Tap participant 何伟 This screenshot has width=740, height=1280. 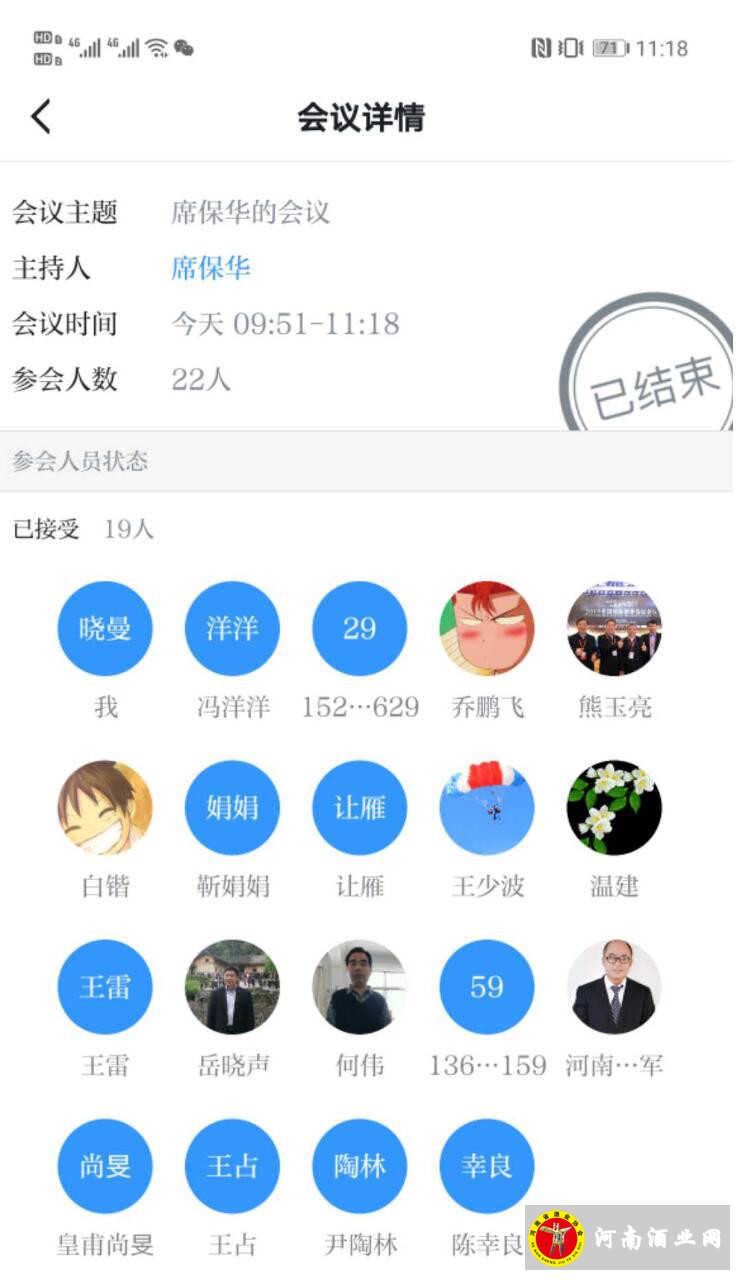point(359,987)
